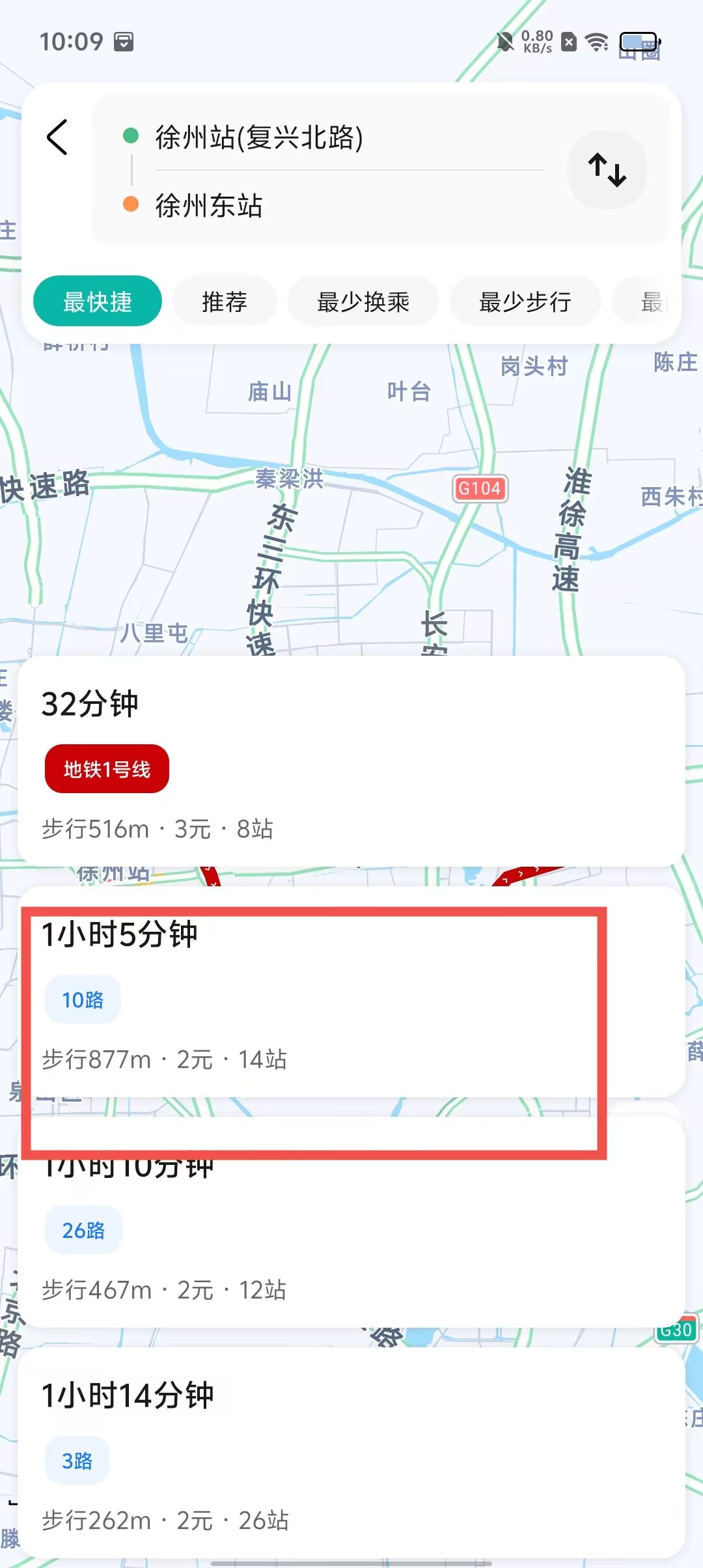Select the 最少步行 filter
The height and width of the screenshot is (1568, 703).
[x=525, y=301]
